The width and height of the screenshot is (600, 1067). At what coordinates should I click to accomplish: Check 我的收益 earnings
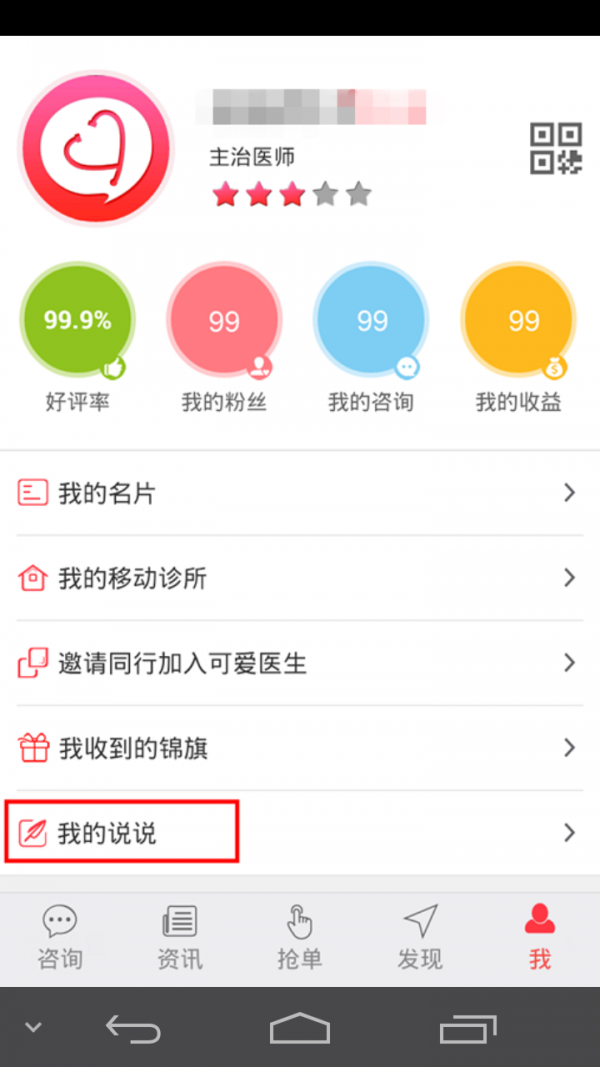click(518, 321)
